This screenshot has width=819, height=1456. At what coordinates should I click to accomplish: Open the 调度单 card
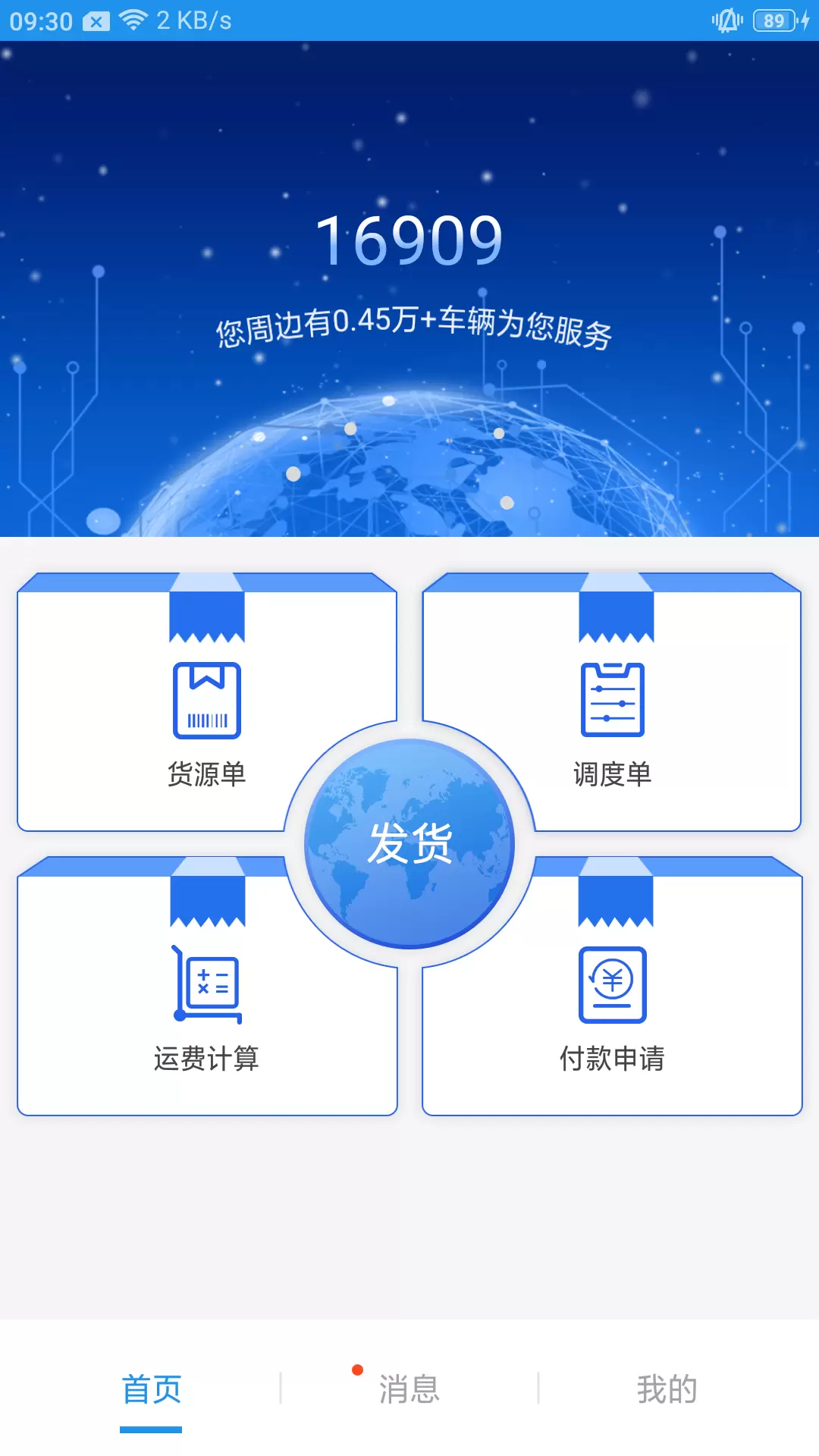click(x=612, y=702)
